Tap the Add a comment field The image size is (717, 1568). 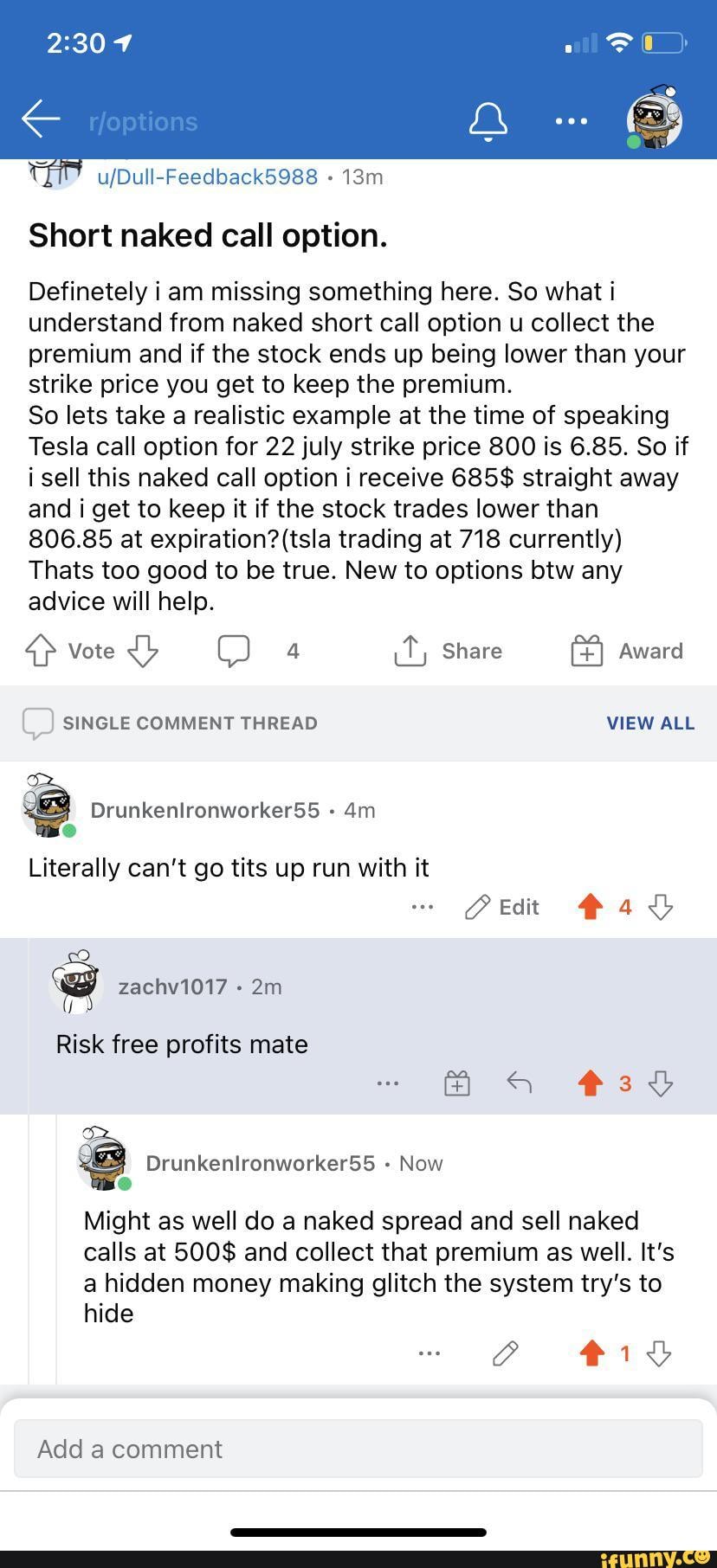[x=358, y=1449]
